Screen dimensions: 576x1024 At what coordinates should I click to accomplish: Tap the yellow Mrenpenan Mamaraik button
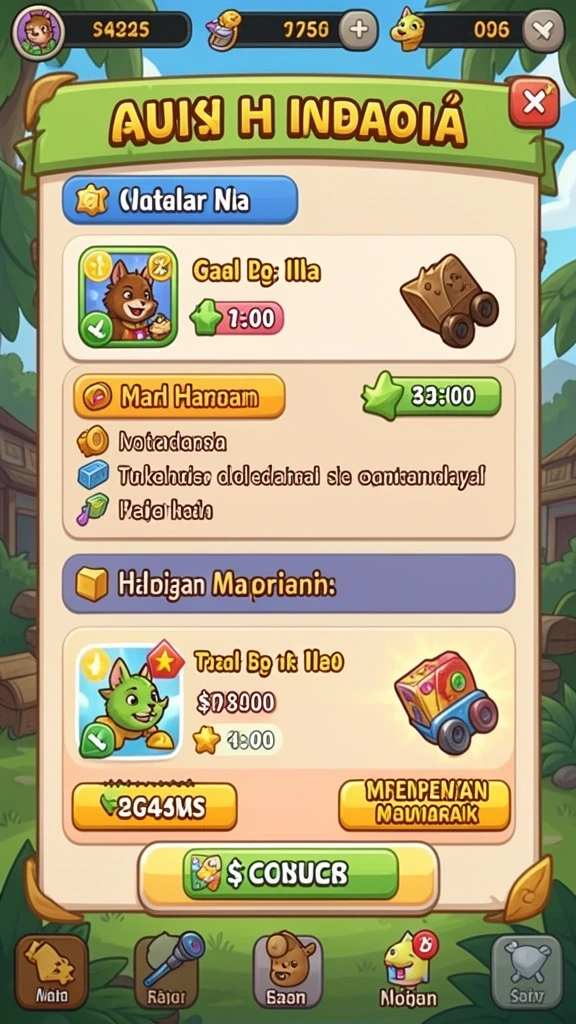(424, 805)
